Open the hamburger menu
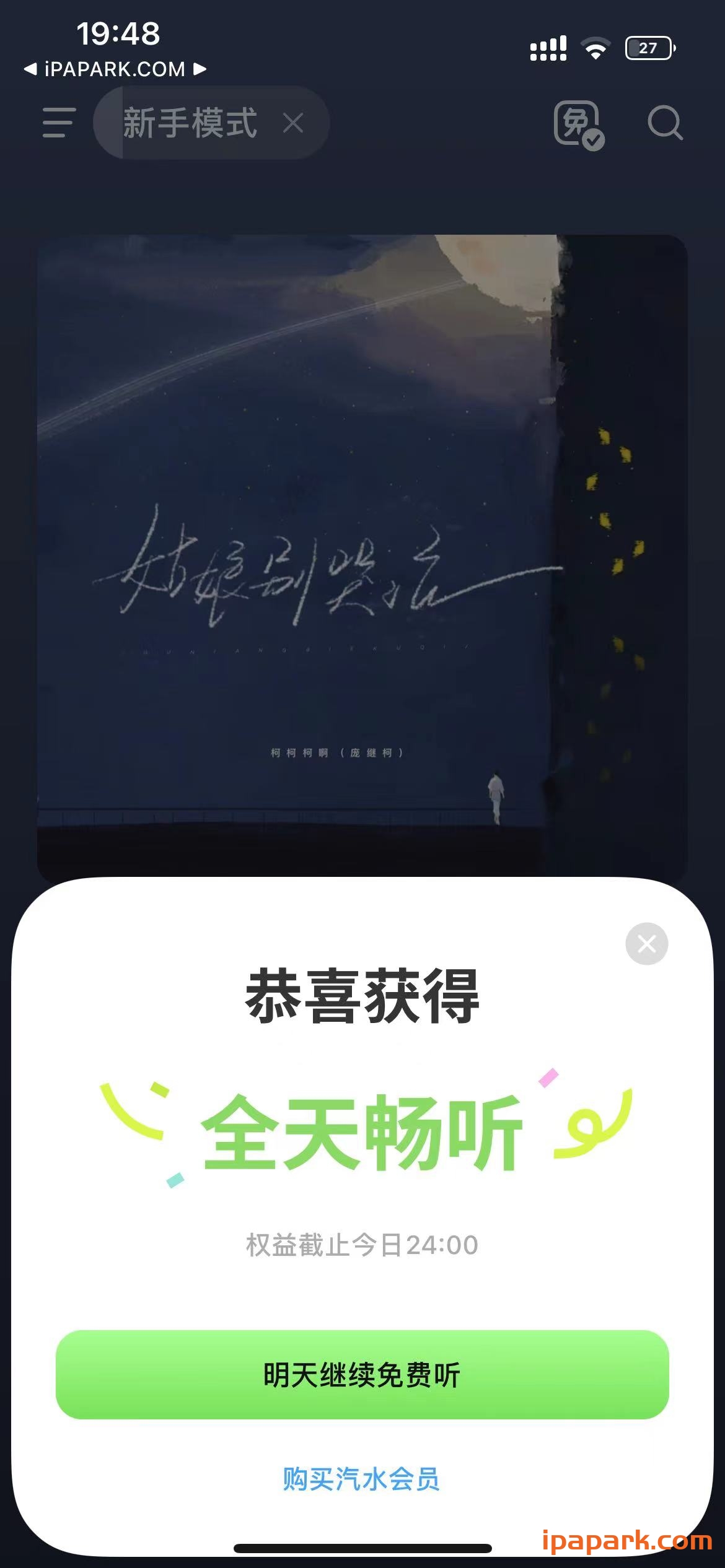The width and height of the screenshot is (725, 1568). (x=59, y=122)
